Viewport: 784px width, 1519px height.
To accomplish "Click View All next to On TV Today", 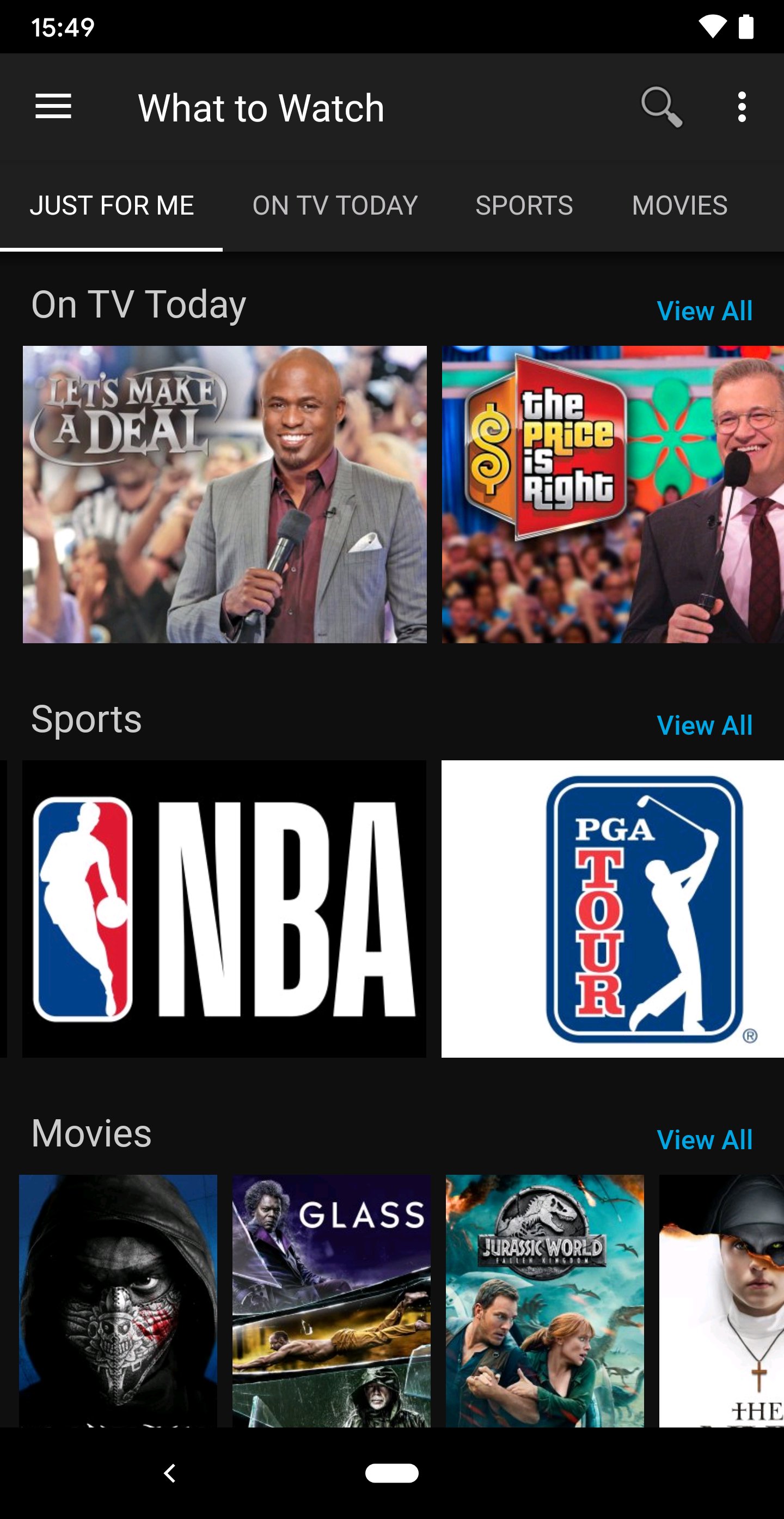I will click(x=705, y=311).
